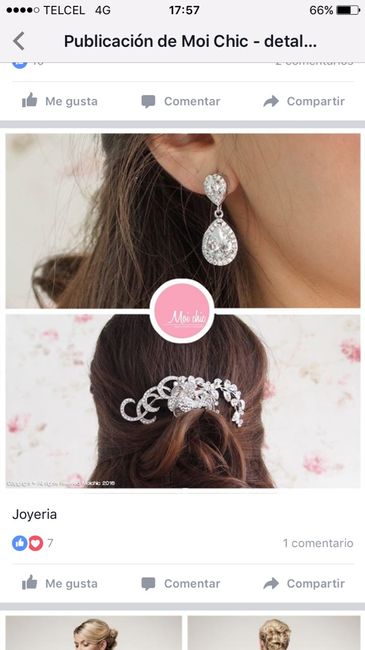Tap Comentar on the topmost post
This screenshot has width=365, height=650.
pos(180,101)
